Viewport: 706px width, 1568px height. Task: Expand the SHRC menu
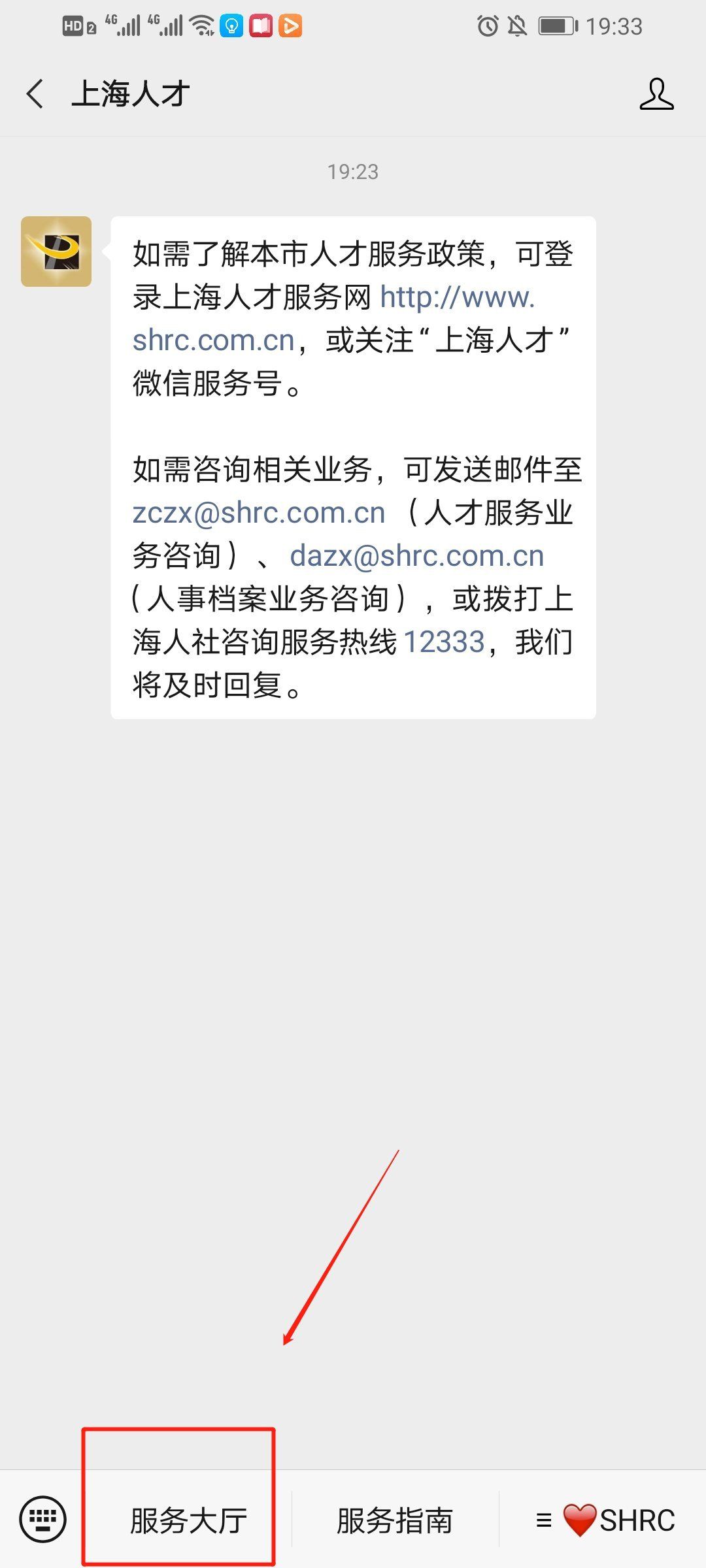pos(604,1520)
